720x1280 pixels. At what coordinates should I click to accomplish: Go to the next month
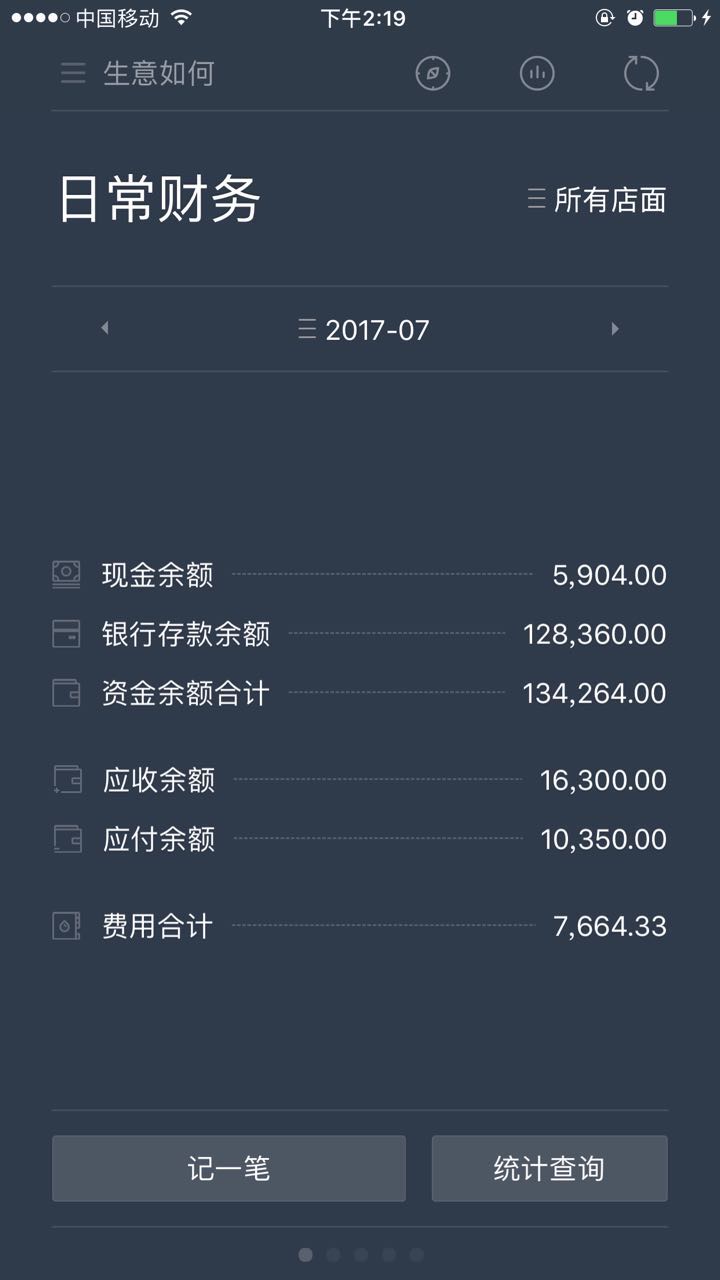pyautogui.click(x=615, y=328)
